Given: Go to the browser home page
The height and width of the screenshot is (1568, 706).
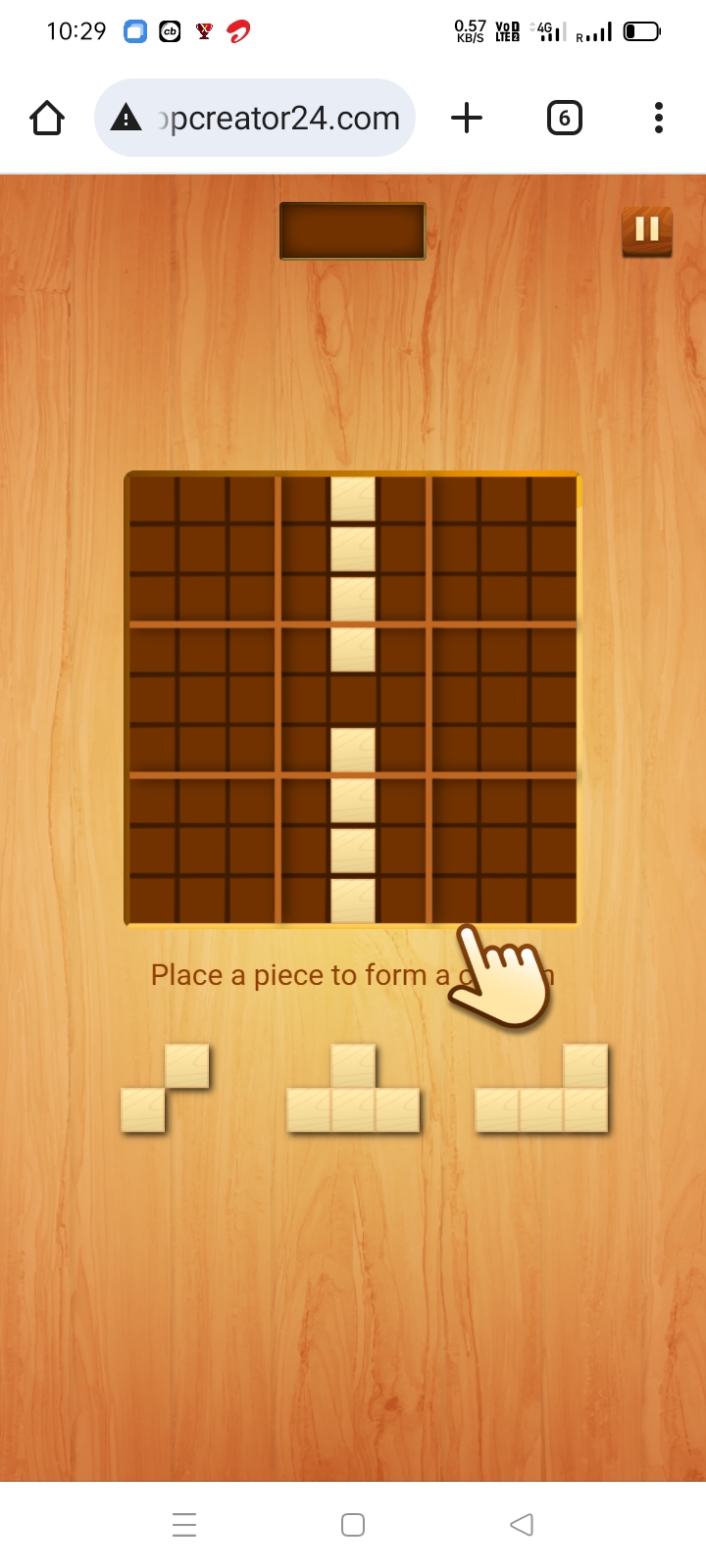Looking at the screenshot, I should point(47,119).
